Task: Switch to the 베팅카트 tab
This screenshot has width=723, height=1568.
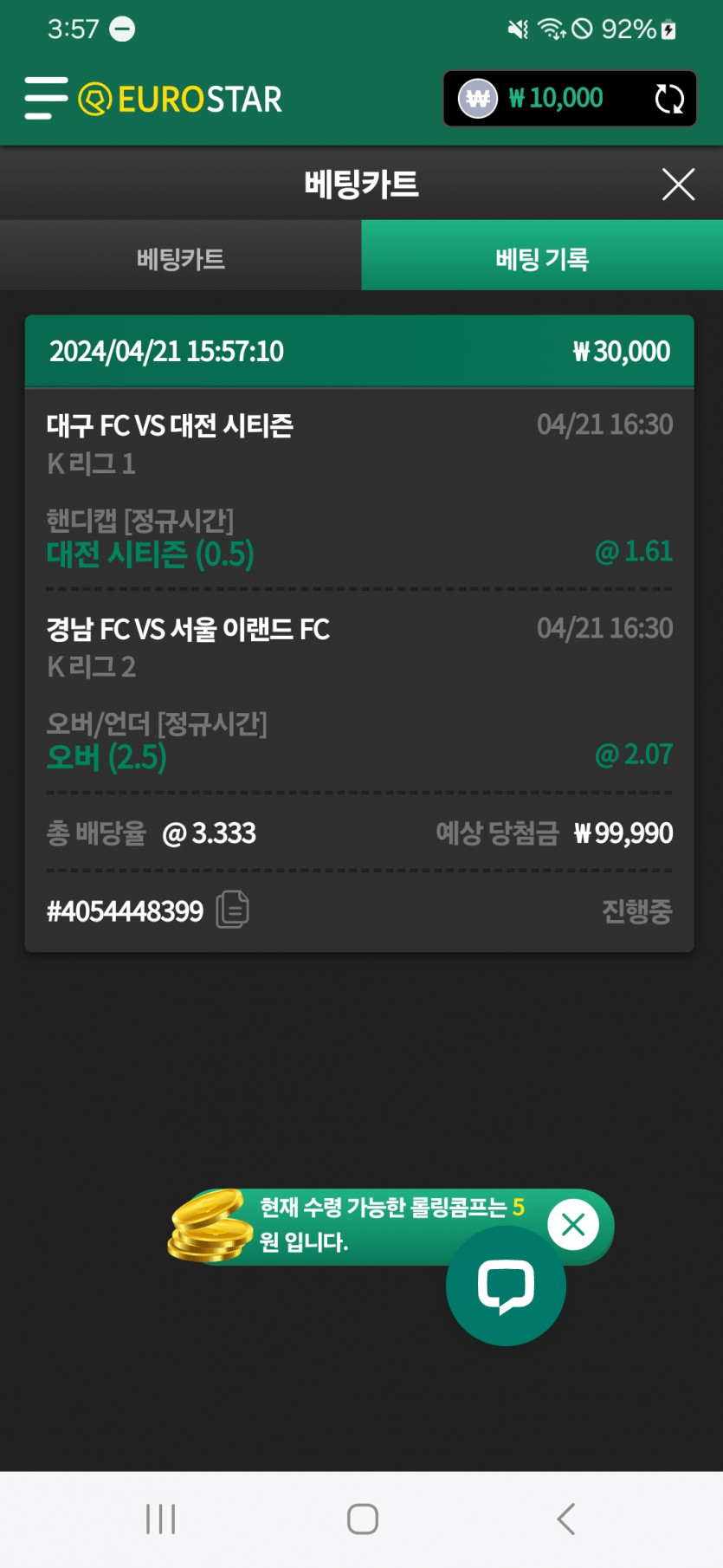Action: 180,258
